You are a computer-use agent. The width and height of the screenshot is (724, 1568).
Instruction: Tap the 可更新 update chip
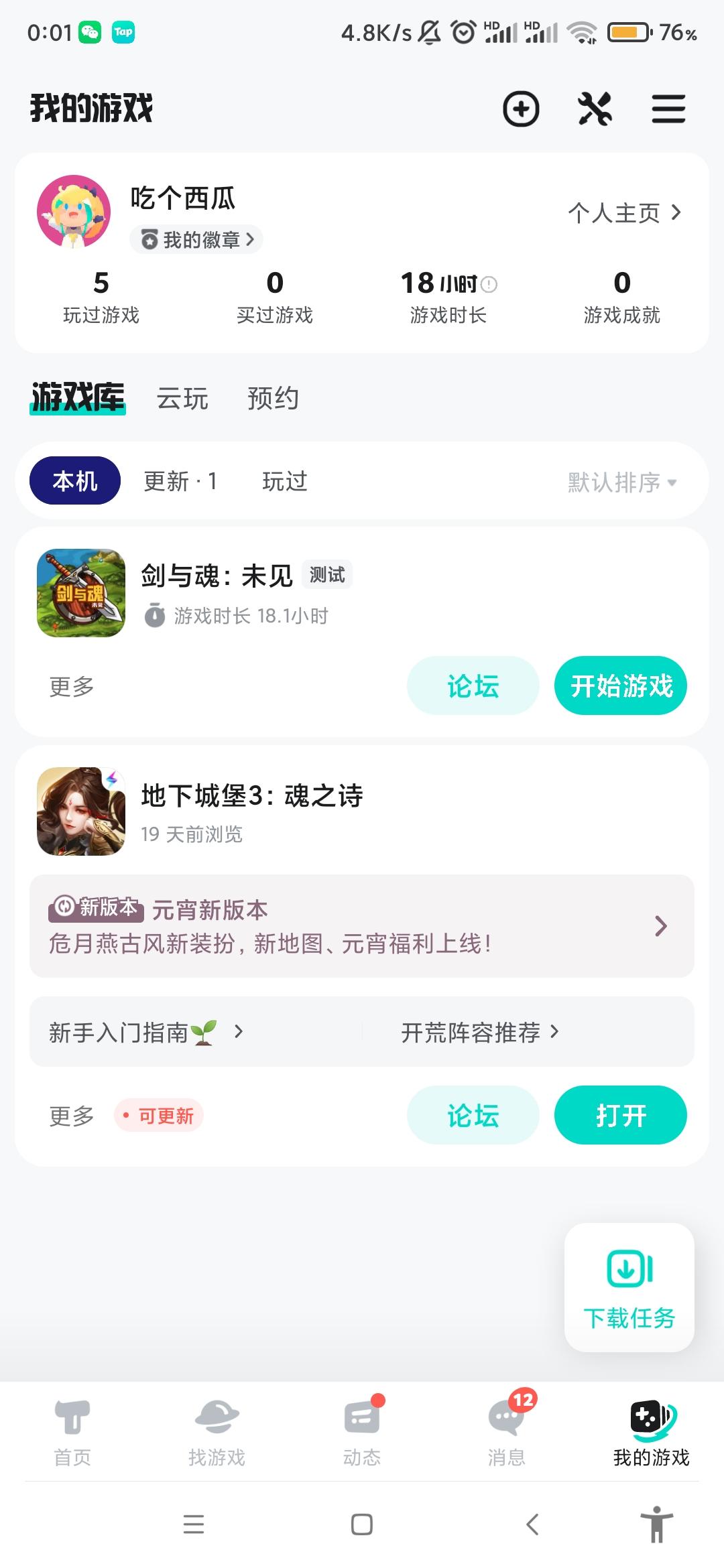click(x=159, y=1116)
